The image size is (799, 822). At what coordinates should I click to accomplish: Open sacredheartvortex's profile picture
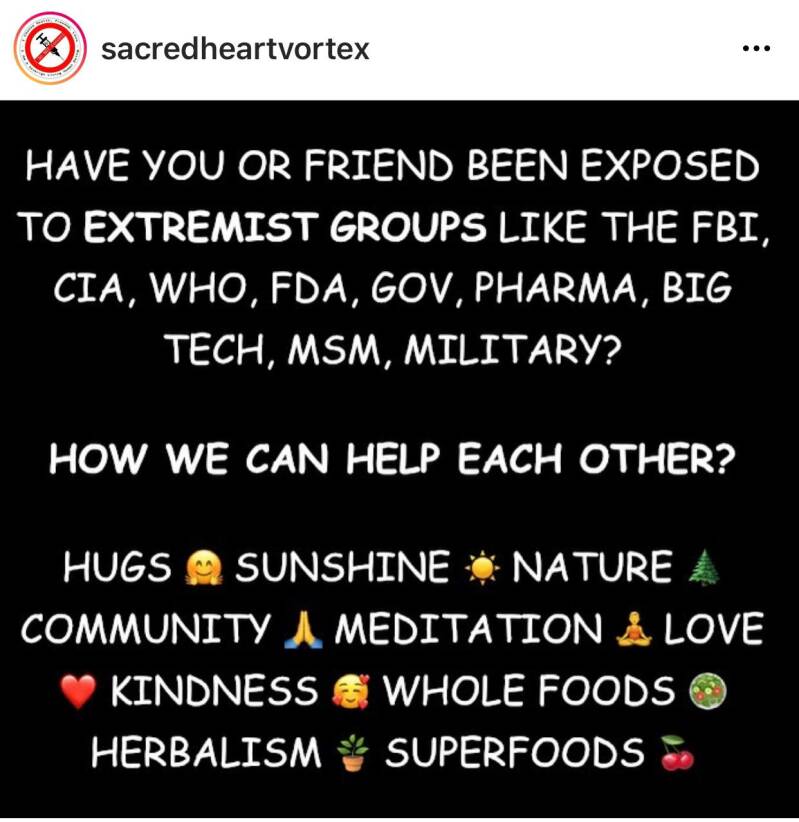[48, 48]
